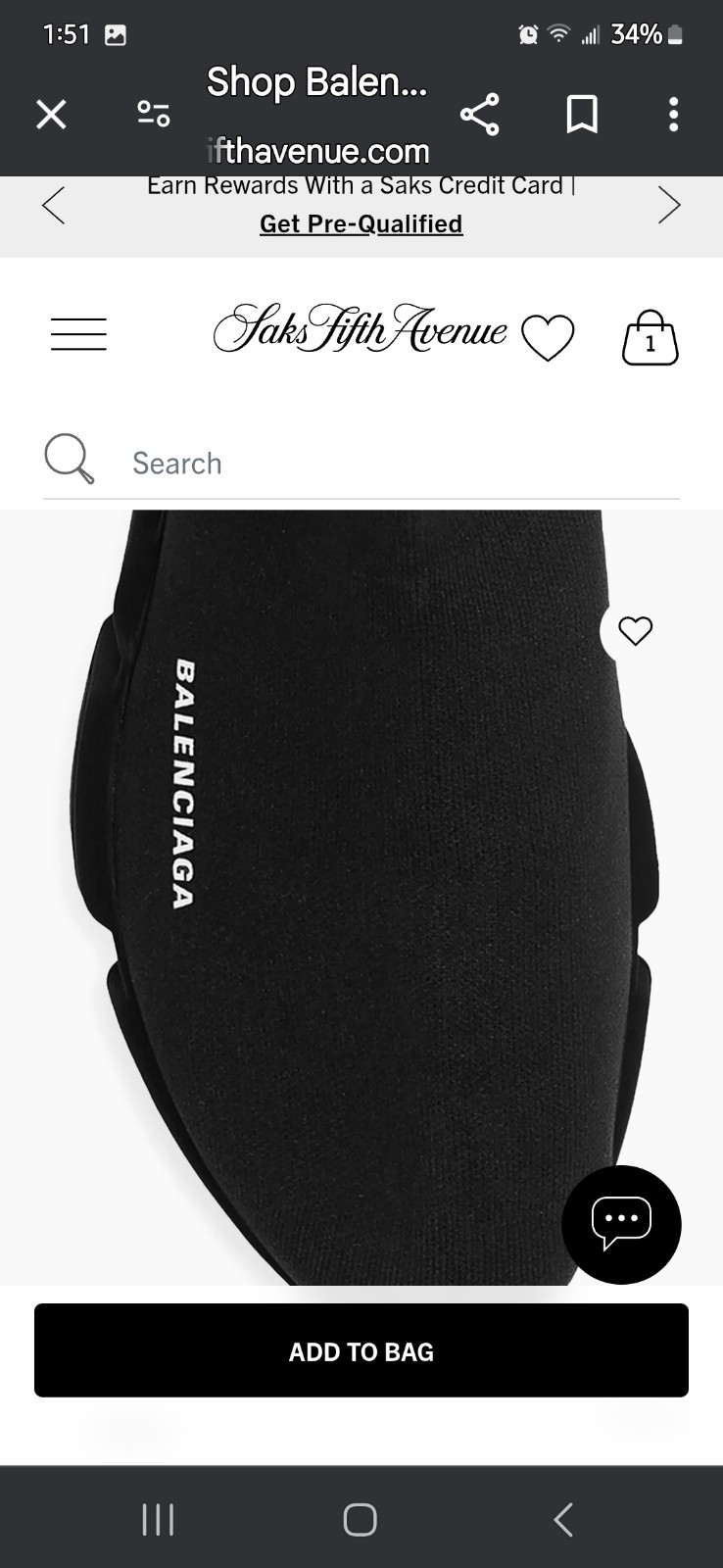
Task: Show previous promo banner message
Action: click(54, 205)
